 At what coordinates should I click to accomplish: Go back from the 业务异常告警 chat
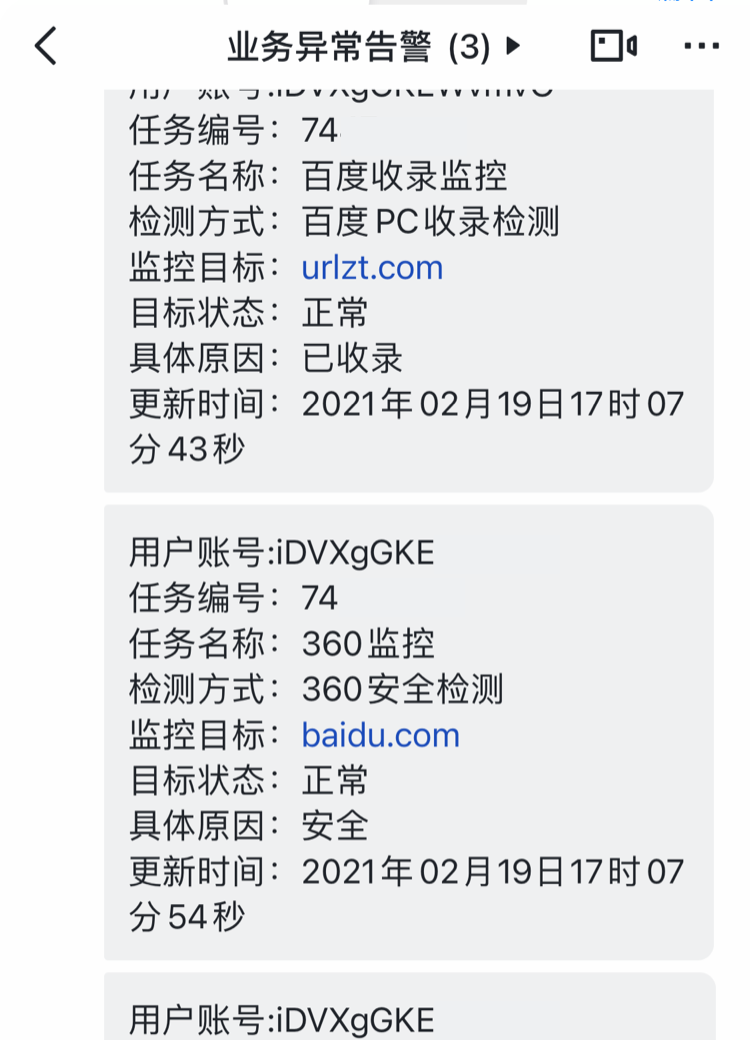pos(46,46)
